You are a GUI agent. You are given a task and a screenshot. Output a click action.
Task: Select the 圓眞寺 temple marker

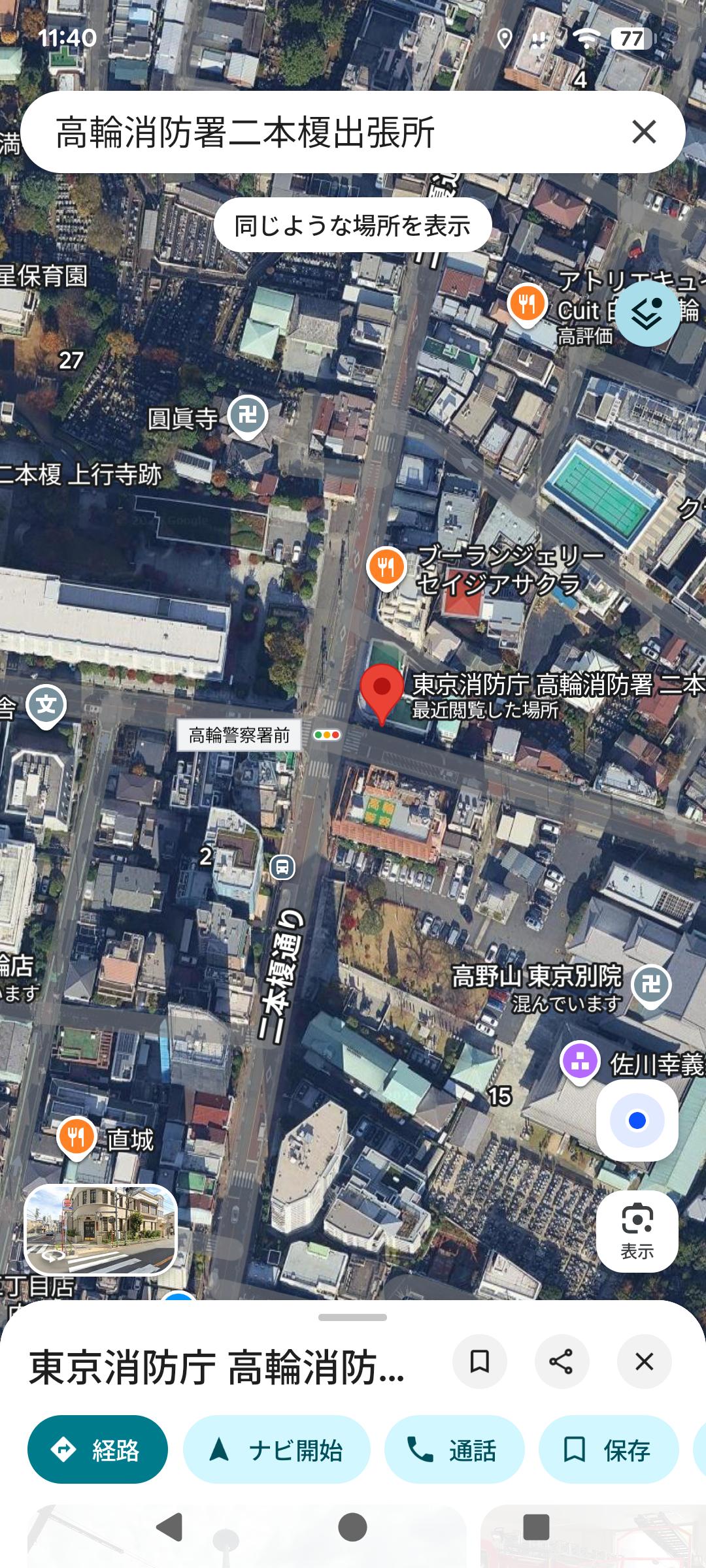point(246,415)
